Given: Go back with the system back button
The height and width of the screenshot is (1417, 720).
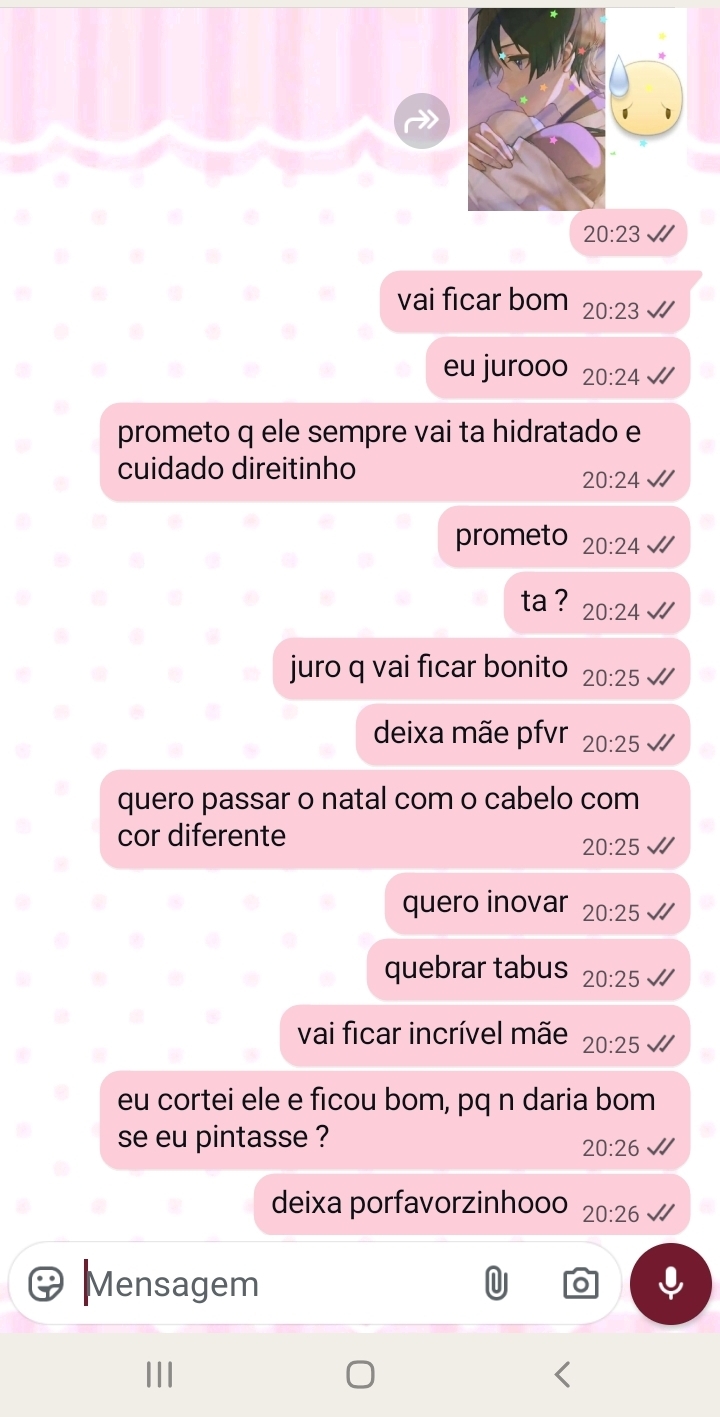Looking at the screenshot, I should (562, 1374).
